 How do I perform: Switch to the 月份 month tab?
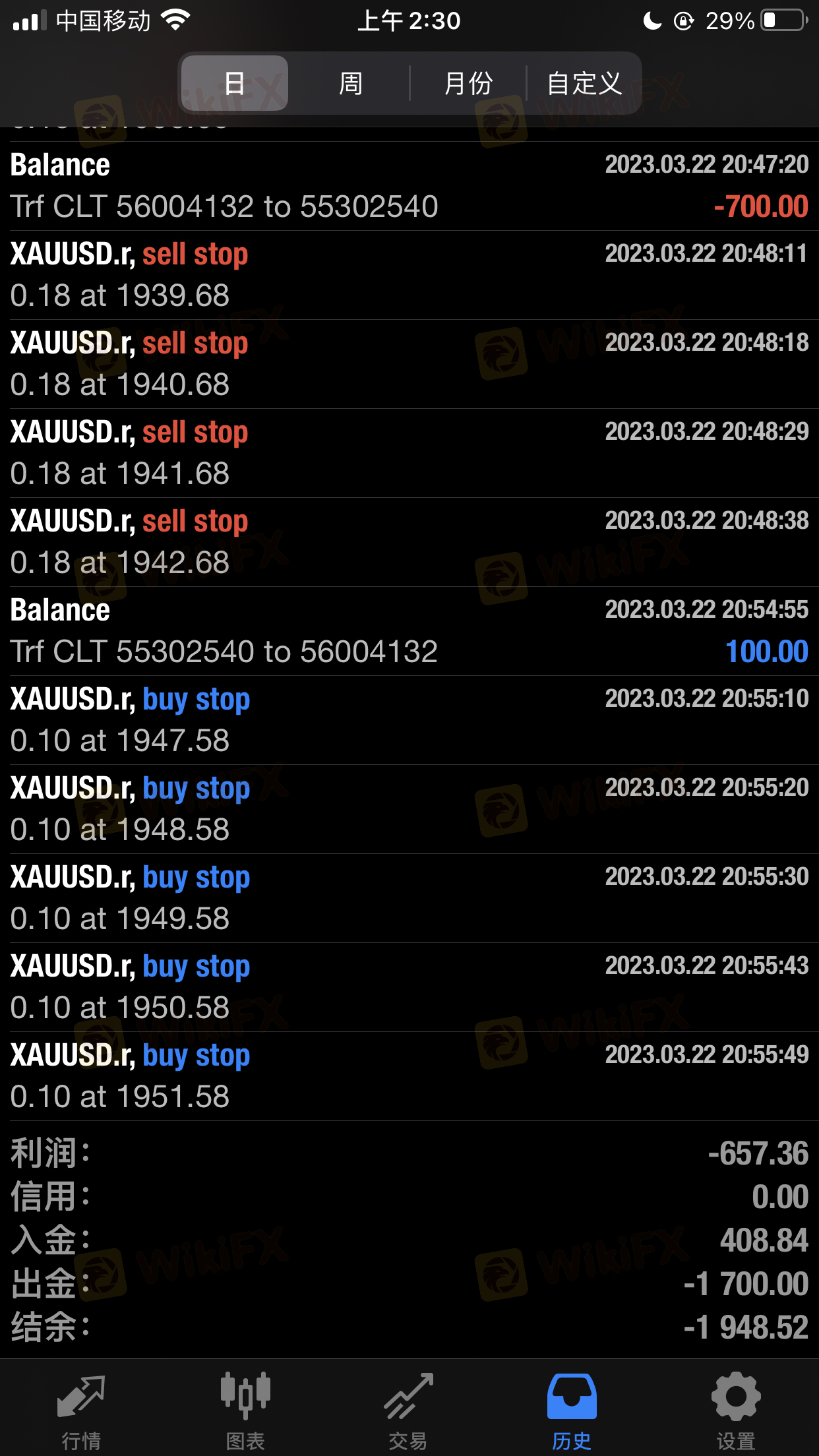(x=468, y=83)
